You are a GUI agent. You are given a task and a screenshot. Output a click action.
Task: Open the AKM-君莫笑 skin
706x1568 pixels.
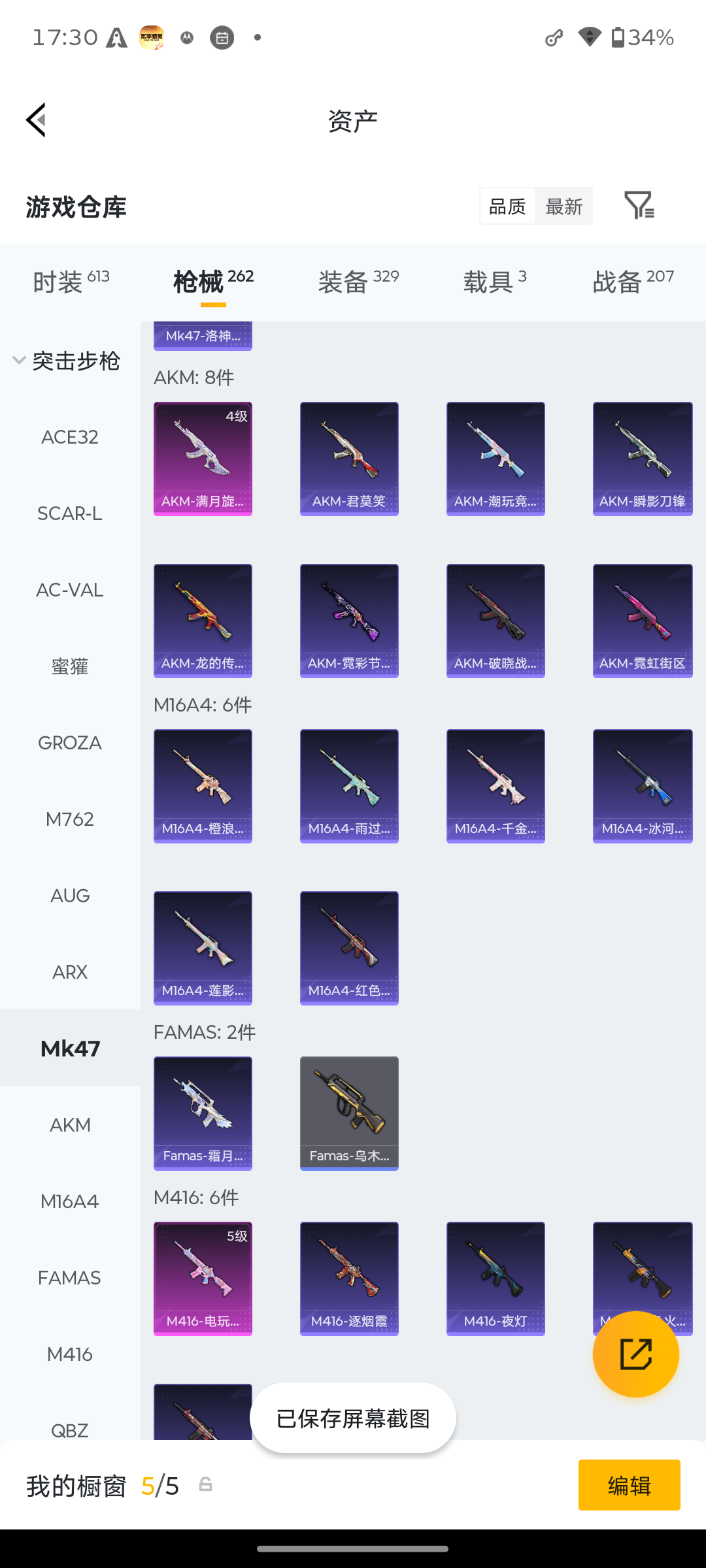[349, 459]
